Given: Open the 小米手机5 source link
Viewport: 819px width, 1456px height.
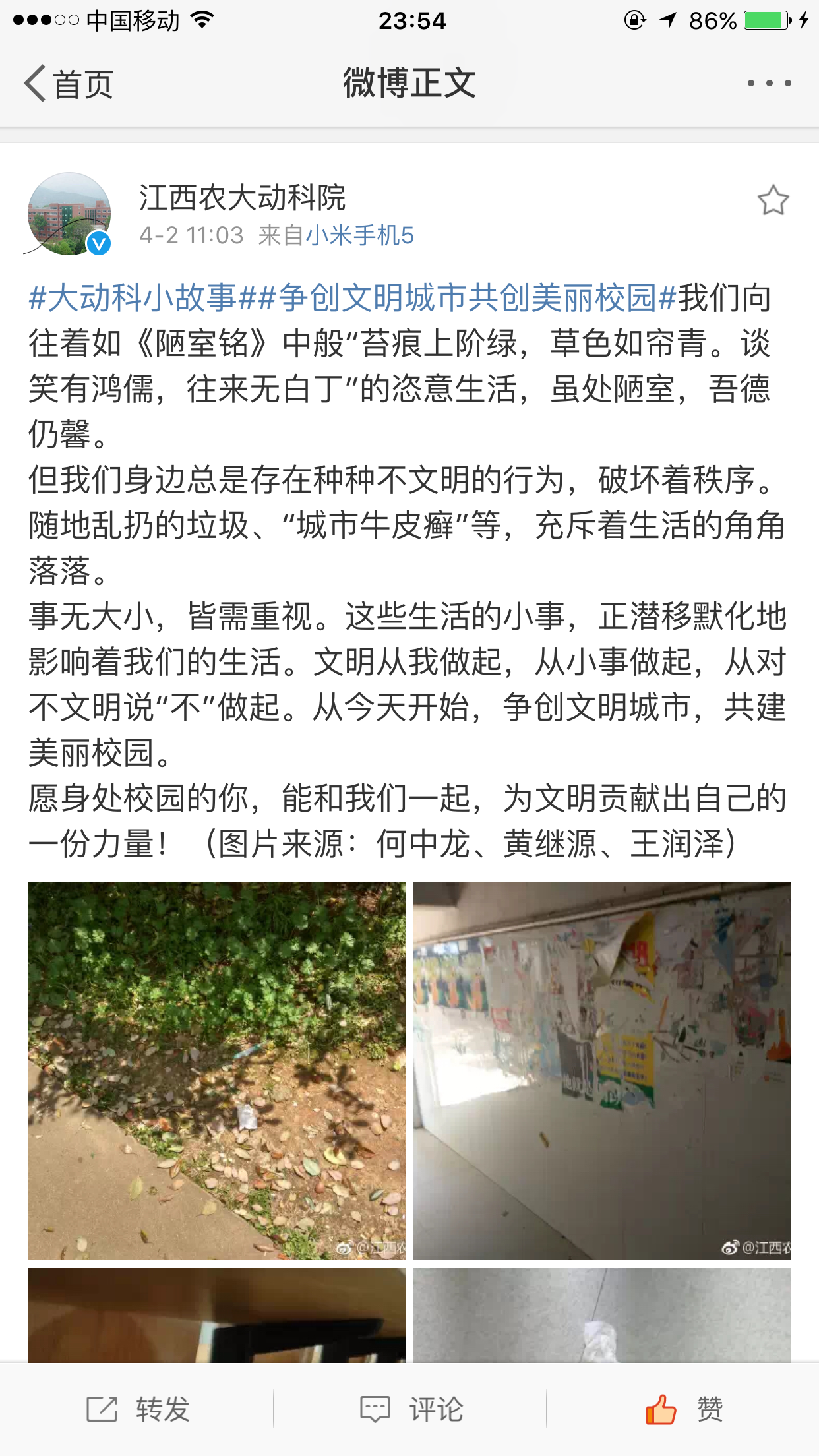Looking at the screenshot, I should click(360, 235).
